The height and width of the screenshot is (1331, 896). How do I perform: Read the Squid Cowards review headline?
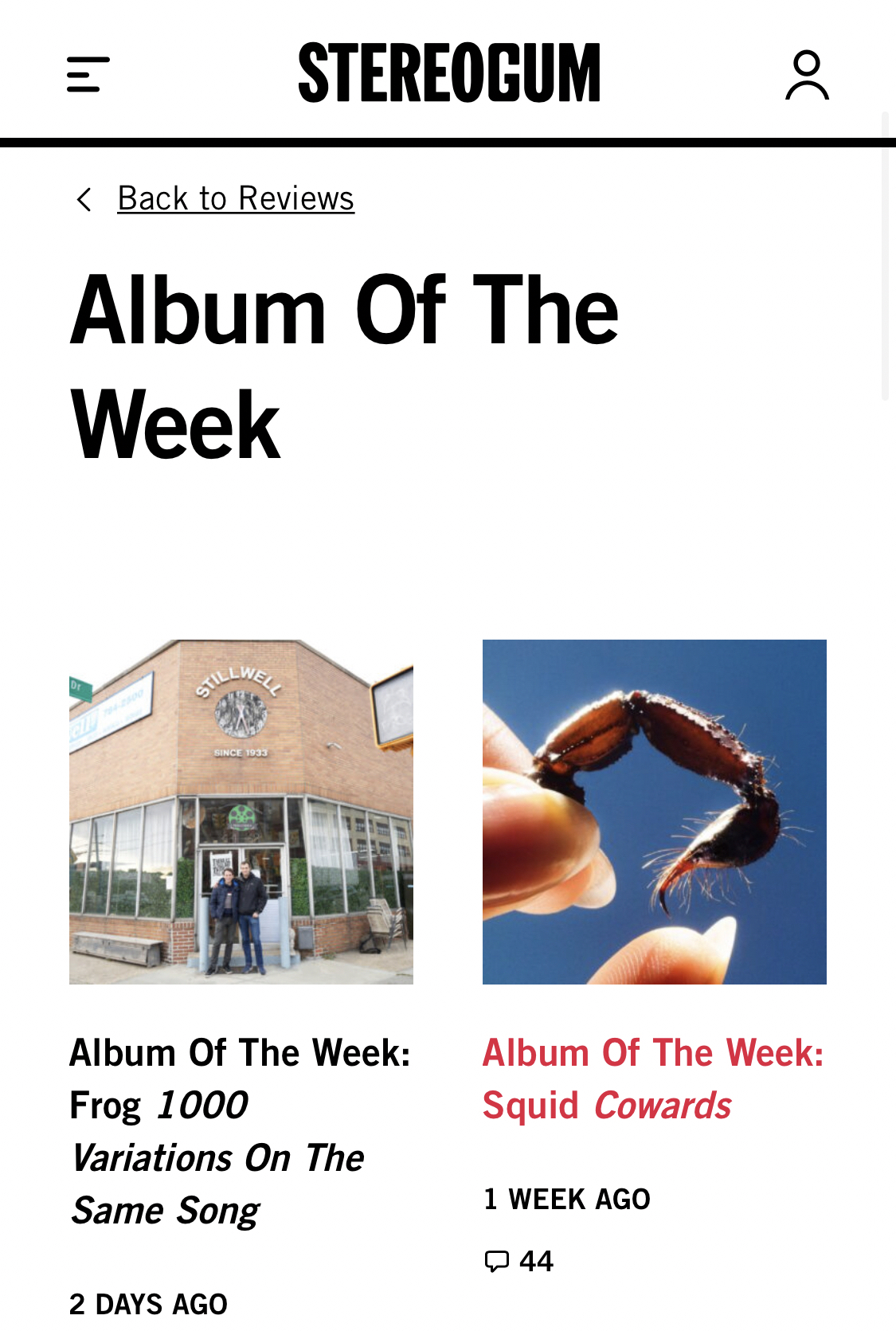[652, 1079]
